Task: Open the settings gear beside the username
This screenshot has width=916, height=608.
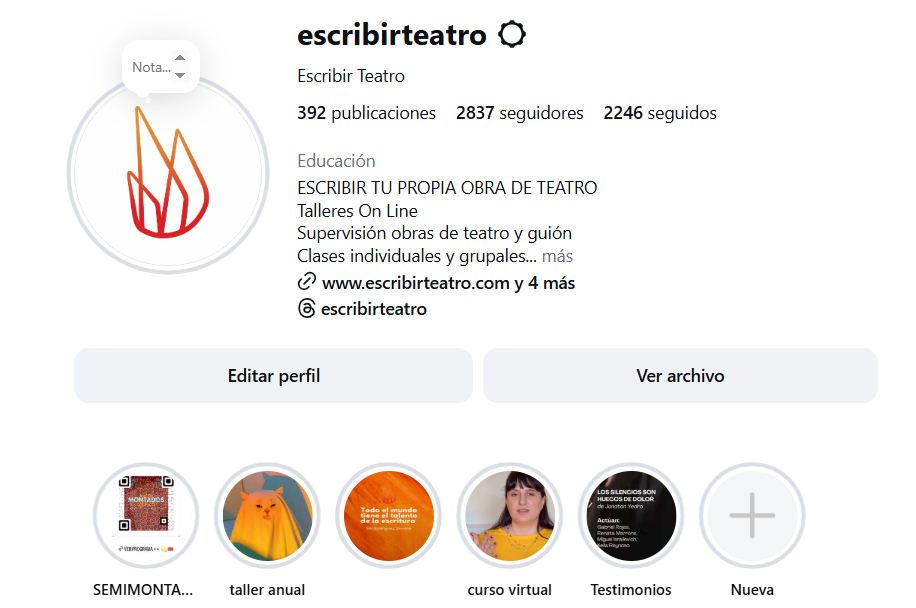Action: tap(511, 36)
